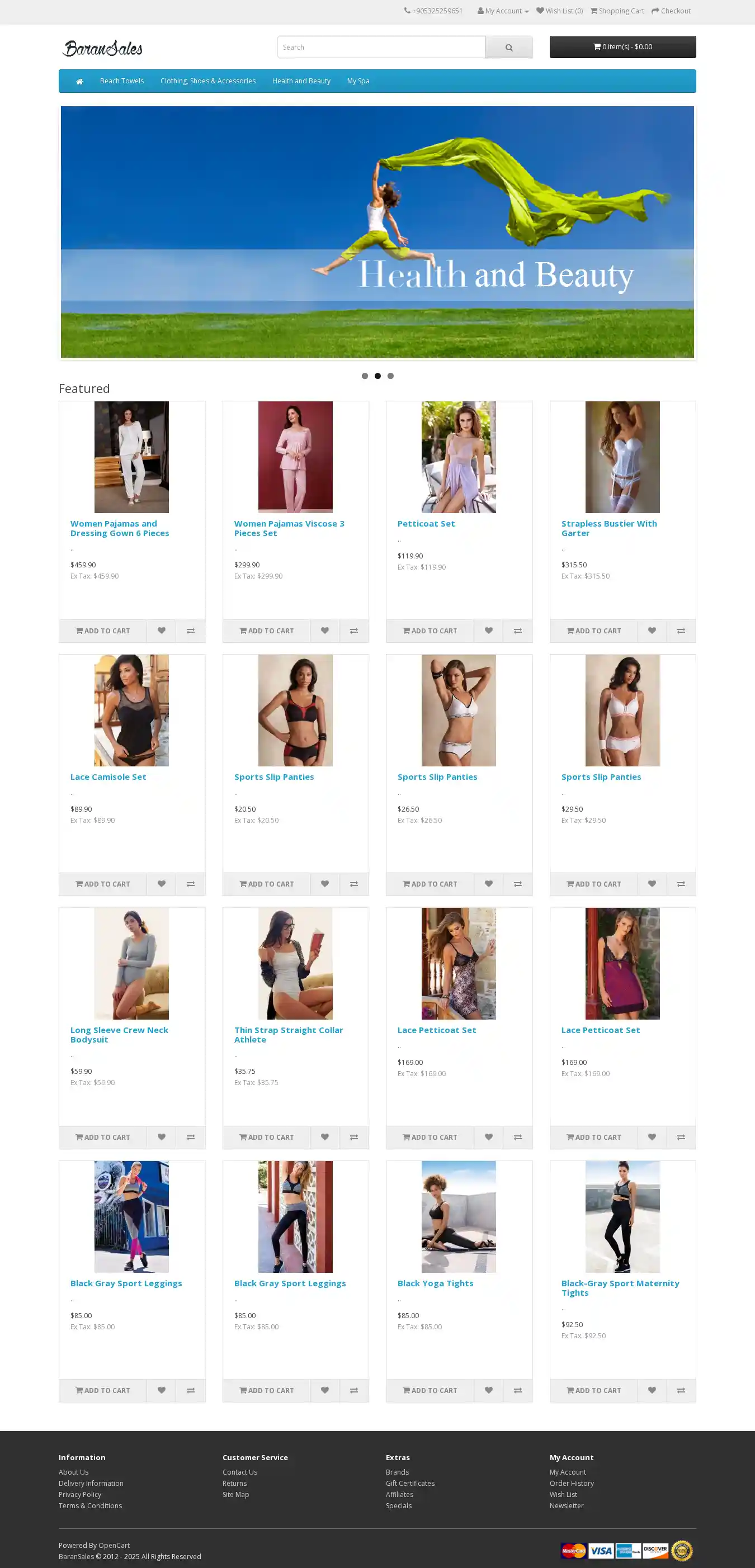
Task: Open Health and Beauty menu item
Action: coord(301,81)
